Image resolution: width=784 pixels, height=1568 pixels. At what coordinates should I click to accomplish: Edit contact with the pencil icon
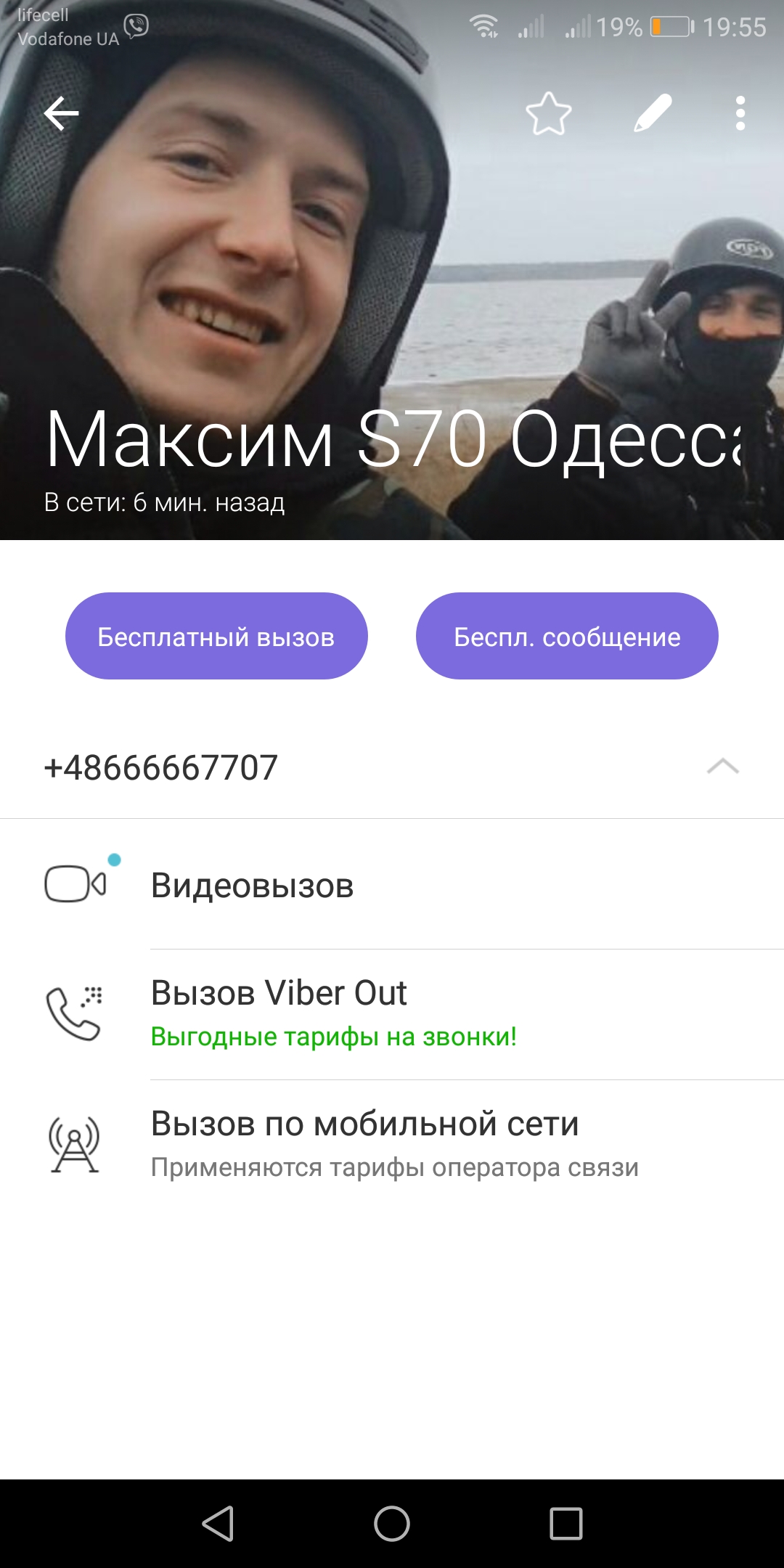tap(653, 113)
